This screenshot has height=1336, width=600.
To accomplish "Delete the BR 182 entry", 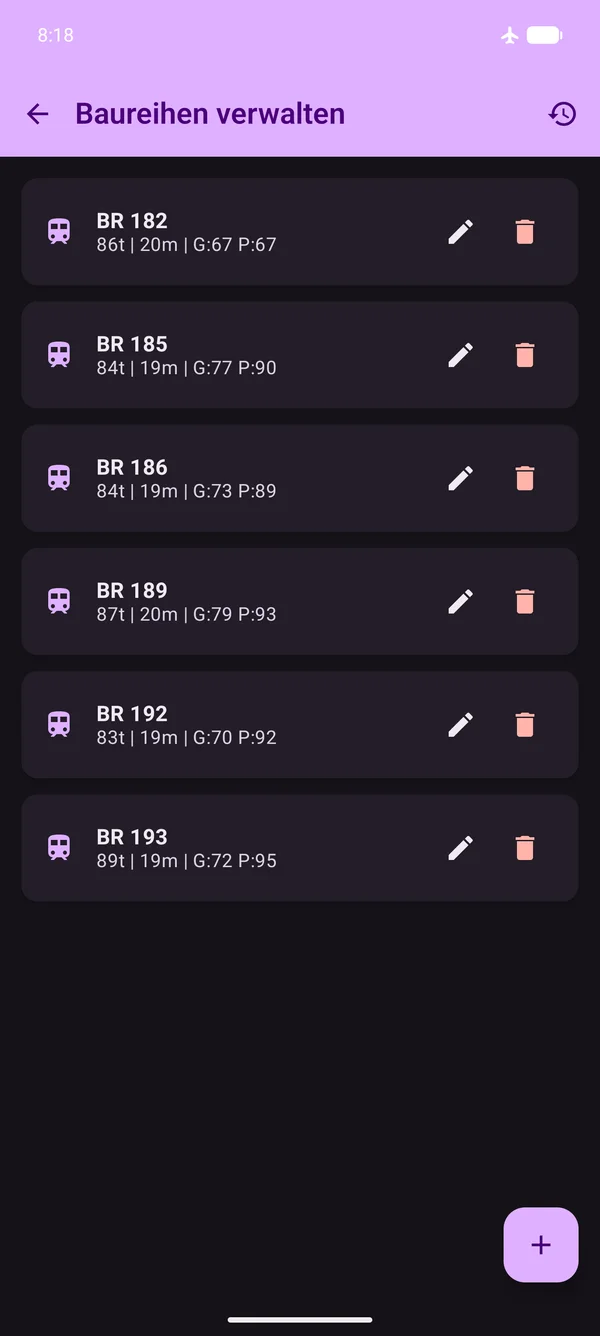I will 524,232.
